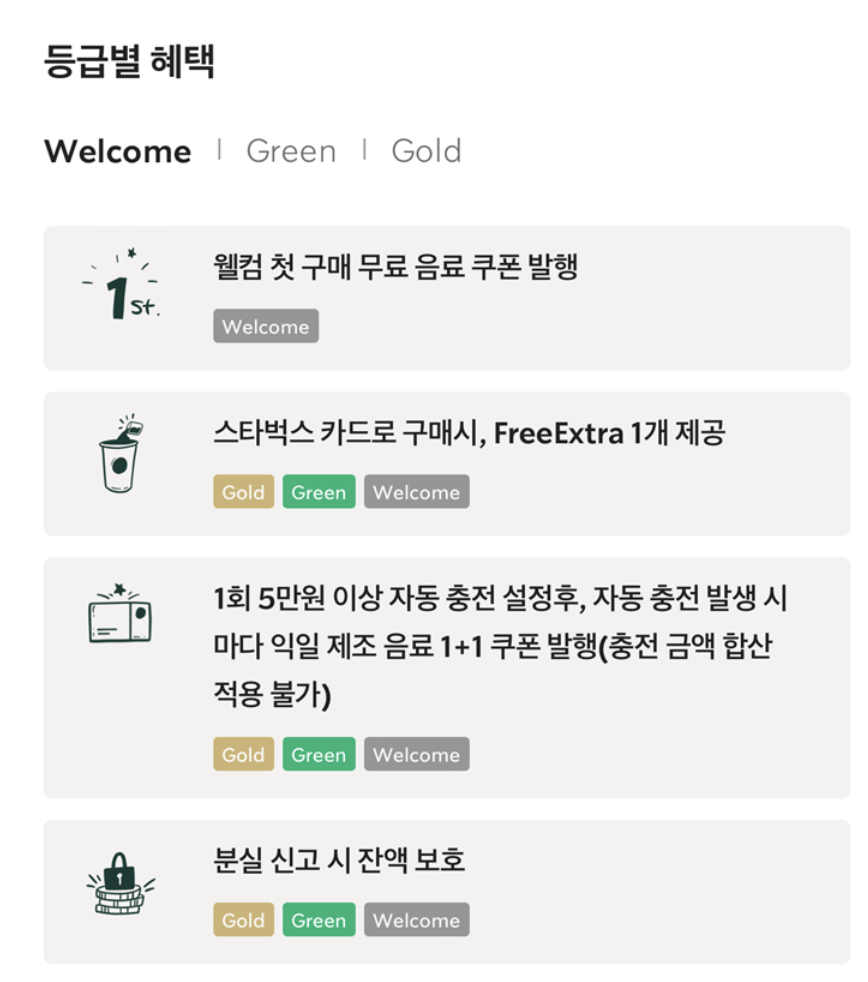Click the Welcome badge on the FreeExtra benefit
Viewport: 868px width, 982px height.
(x=416, y=491)
